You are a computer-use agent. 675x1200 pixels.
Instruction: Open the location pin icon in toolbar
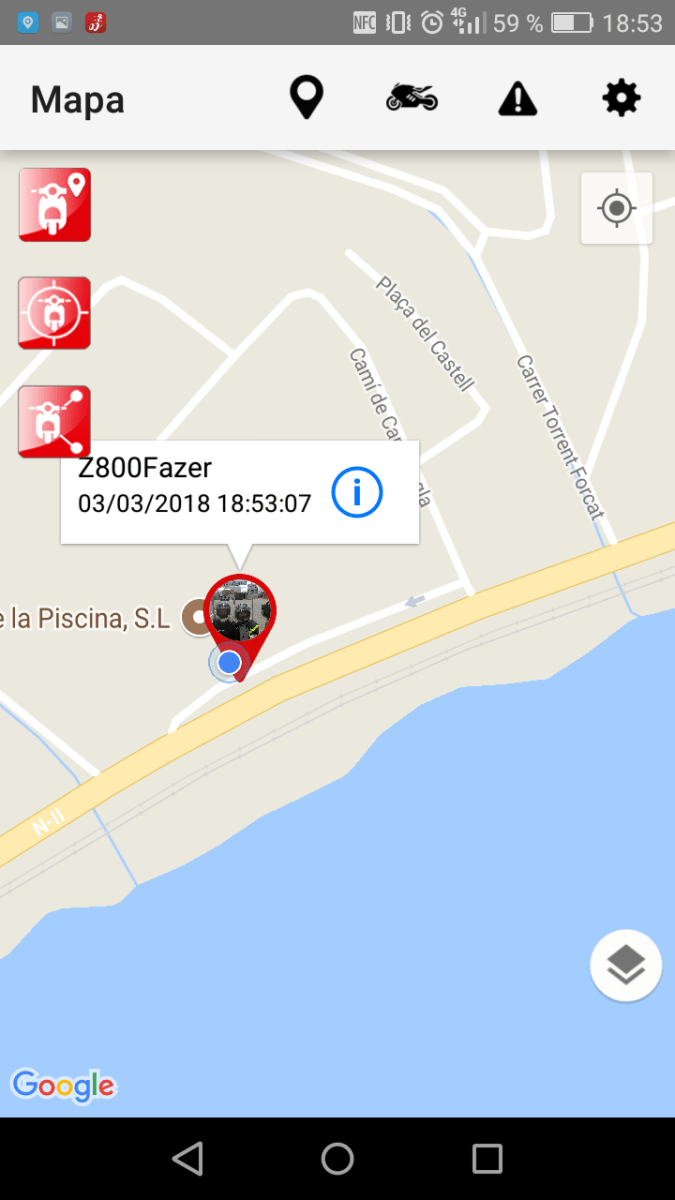(306, 99)
